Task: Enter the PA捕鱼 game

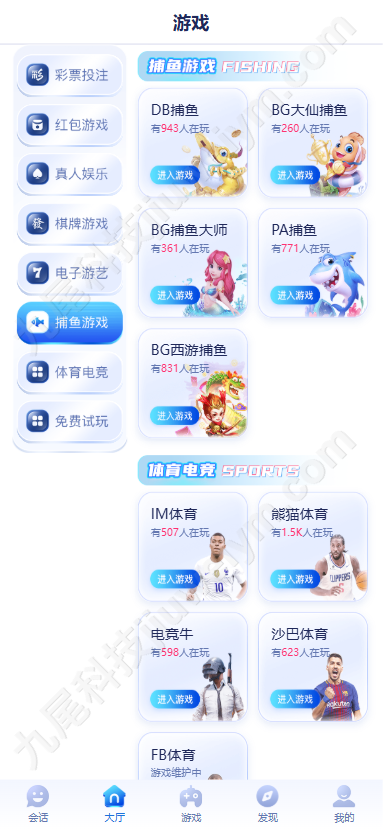Action: click(295, 295)
